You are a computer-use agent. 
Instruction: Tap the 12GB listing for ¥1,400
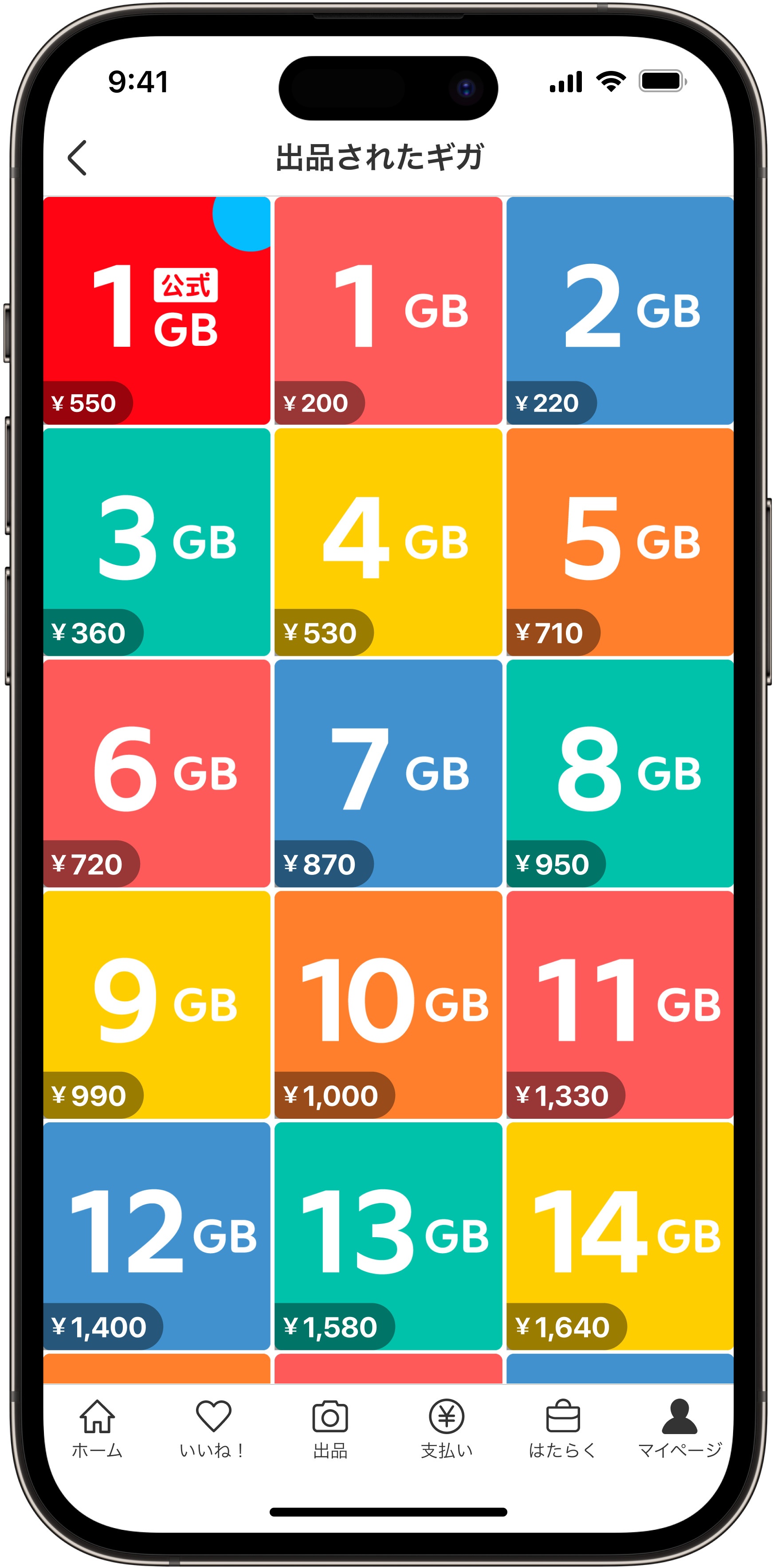coord(157,1236)
